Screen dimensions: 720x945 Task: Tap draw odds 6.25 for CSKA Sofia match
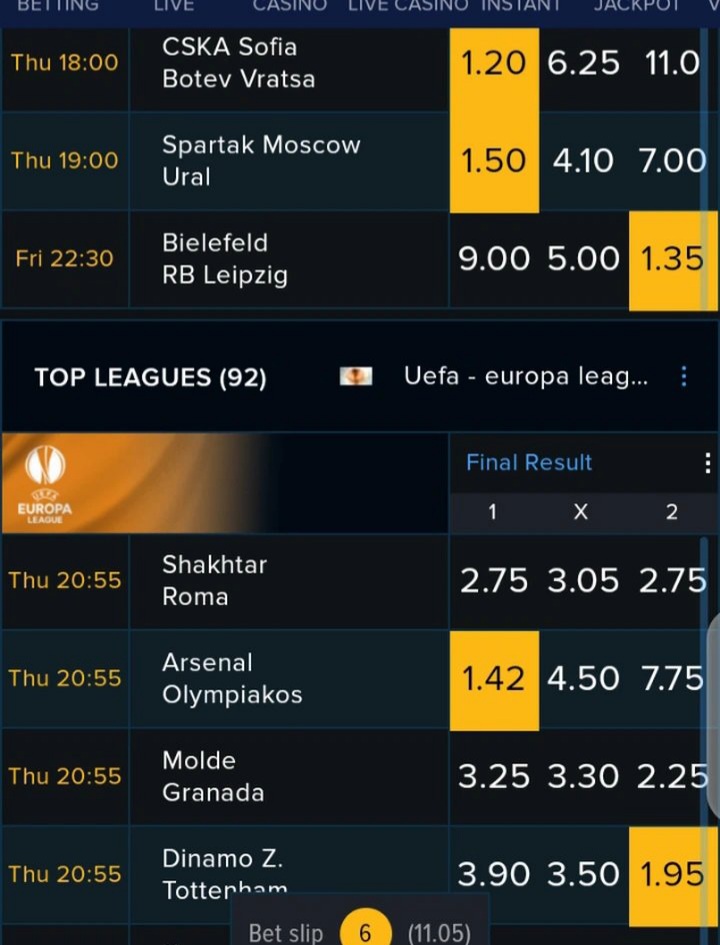click(x=583, y=63)
